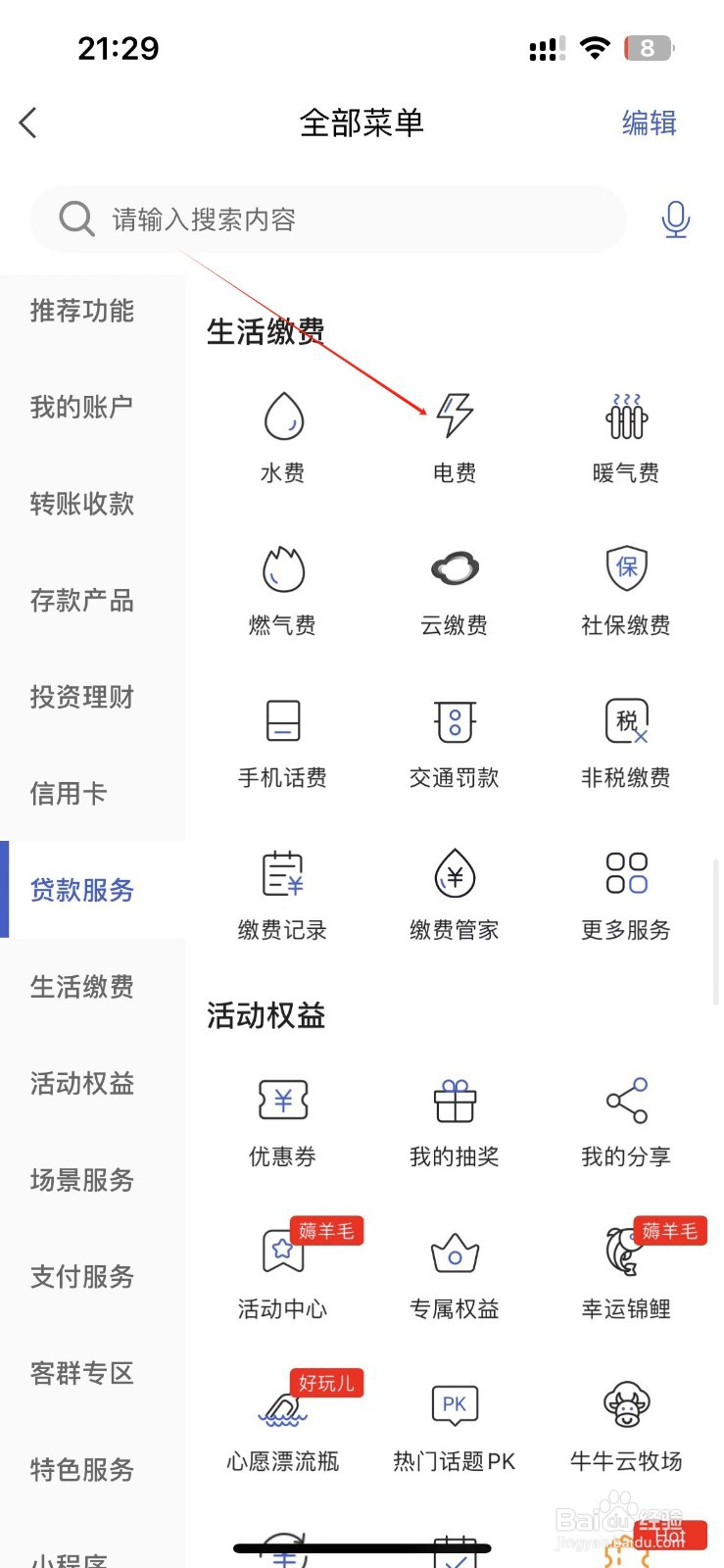Screen dimensions: 724x1568
Task: Open 电费 electricity bill payment
Action: tap(455, 436)
